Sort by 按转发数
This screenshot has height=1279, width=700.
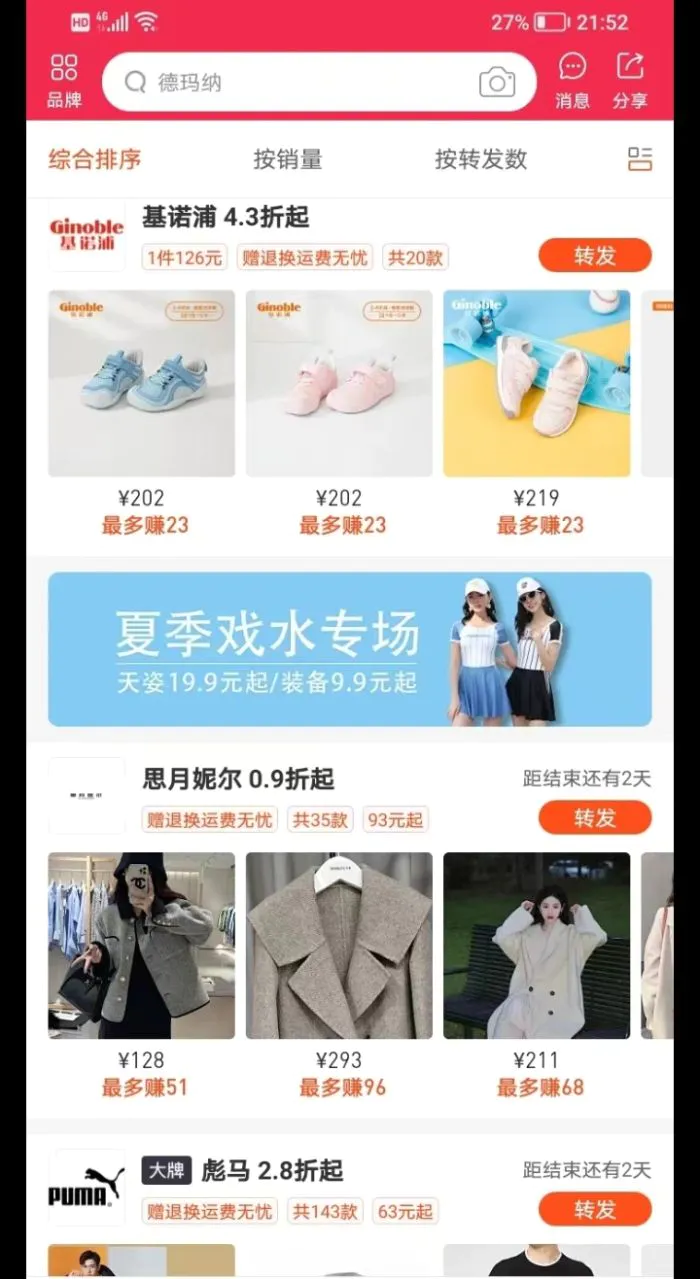[480, 159]
